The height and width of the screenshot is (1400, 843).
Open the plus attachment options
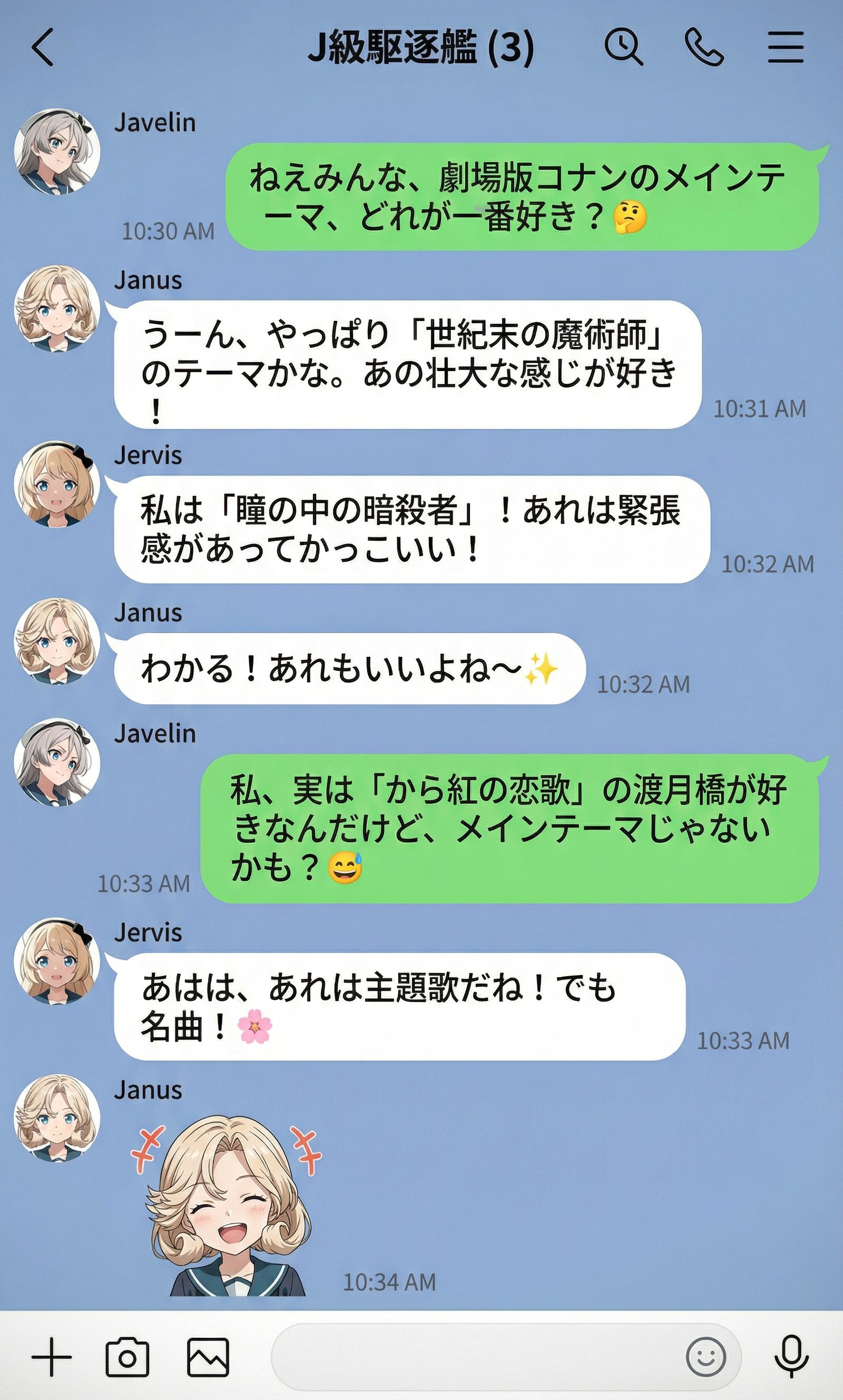(52, 1357)
